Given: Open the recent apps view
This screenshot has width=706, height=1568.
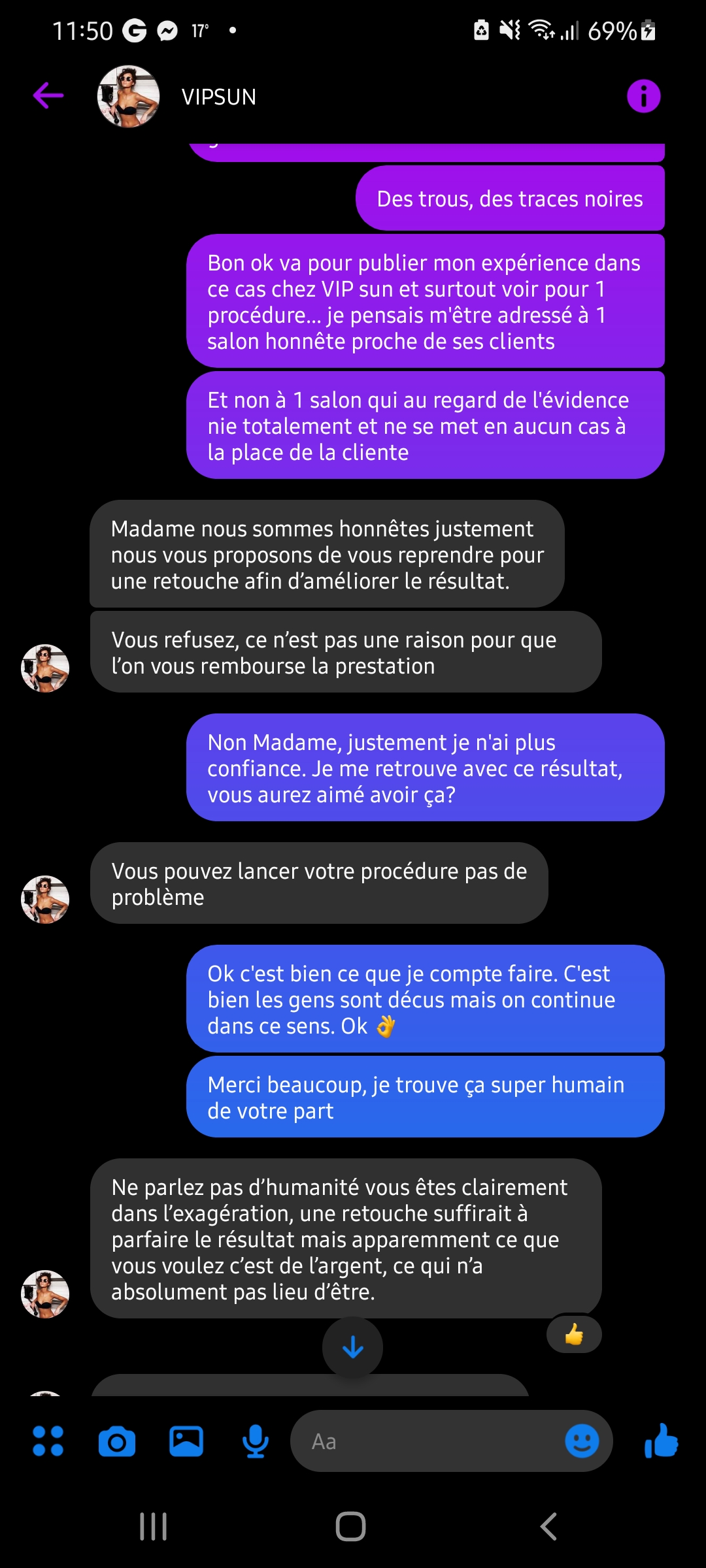Looking at the screenshot, I should 154,1527.
